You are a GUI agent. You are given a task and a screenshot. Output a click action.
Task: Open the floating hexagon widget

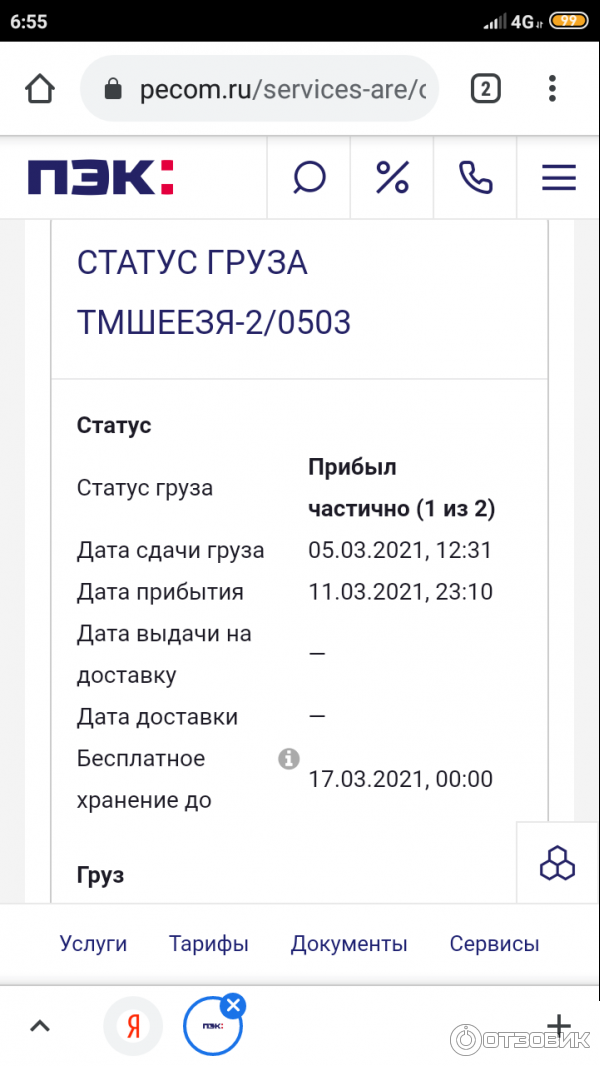pyautogui.click(x=557, y=863)
